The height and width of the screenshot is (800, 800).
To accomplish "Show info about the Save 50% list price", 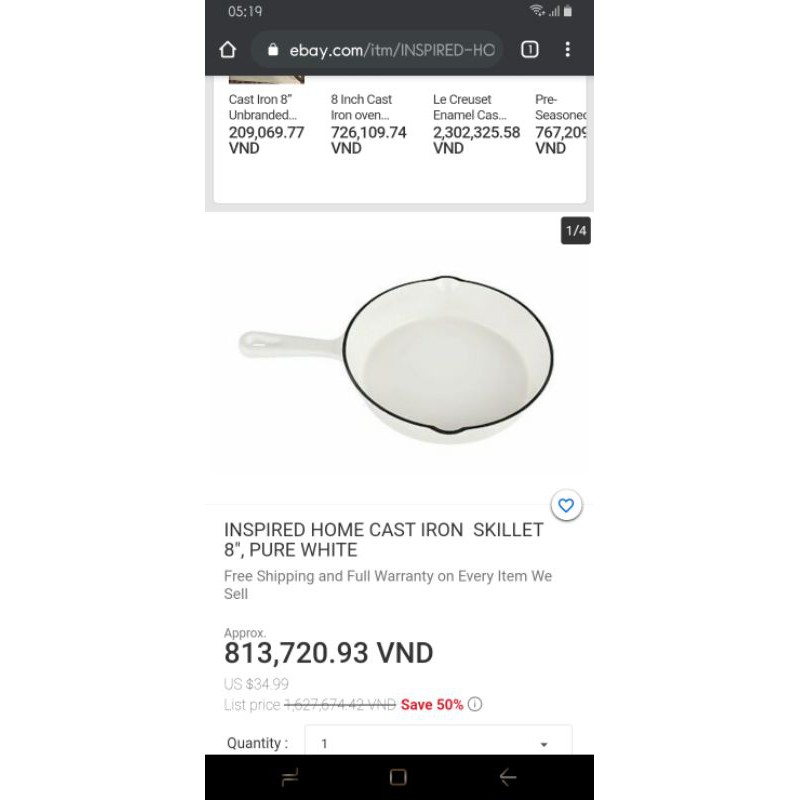I will click(475, 704).
